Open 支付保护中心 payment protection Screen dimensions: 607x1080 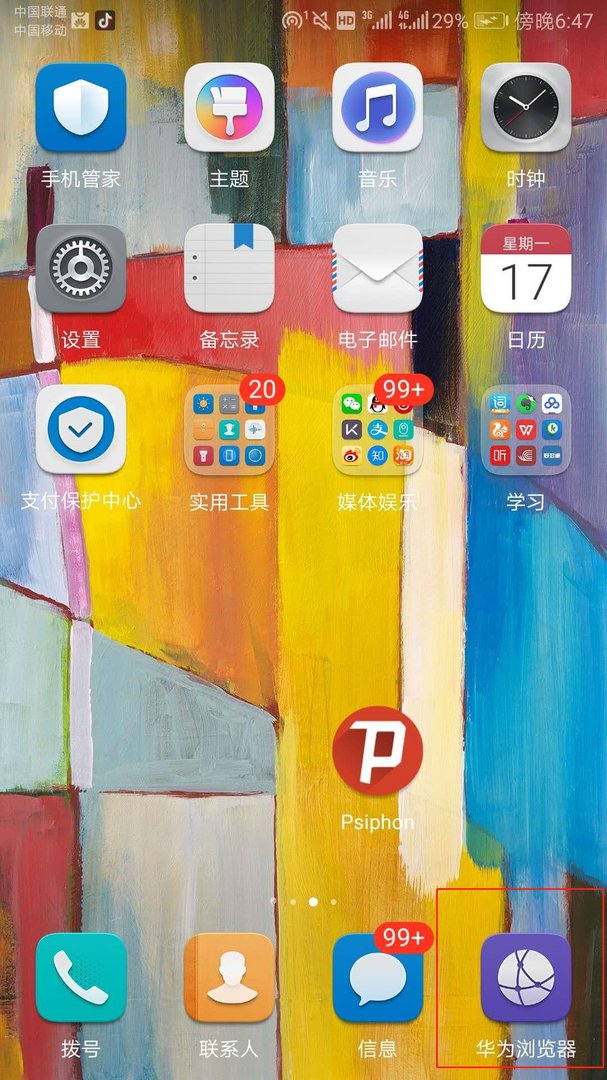click(81, 430)
